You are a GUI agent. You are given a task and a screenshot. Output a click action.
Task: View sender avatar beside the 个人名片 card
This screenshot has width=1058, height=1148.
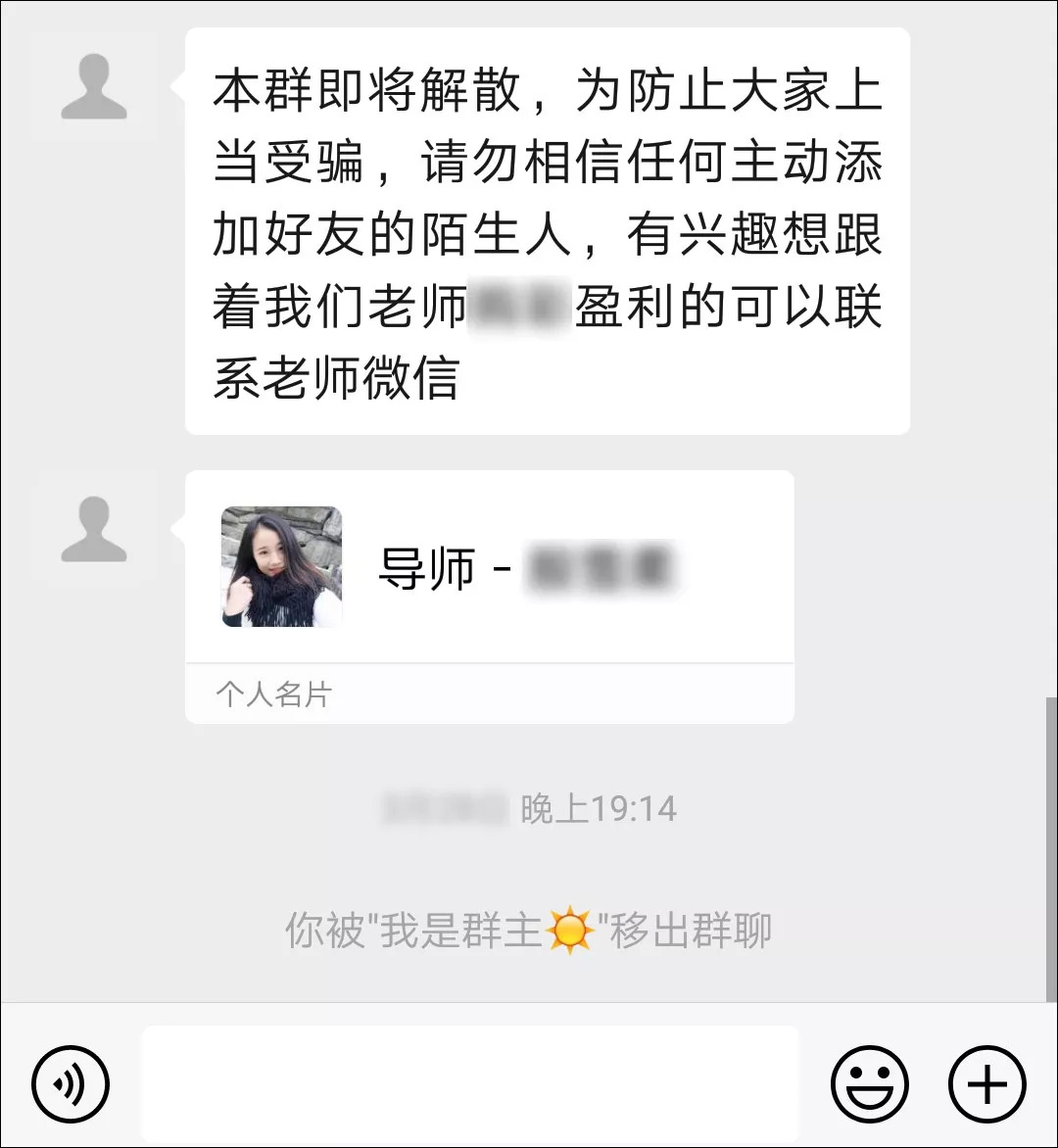click(94, 529)
